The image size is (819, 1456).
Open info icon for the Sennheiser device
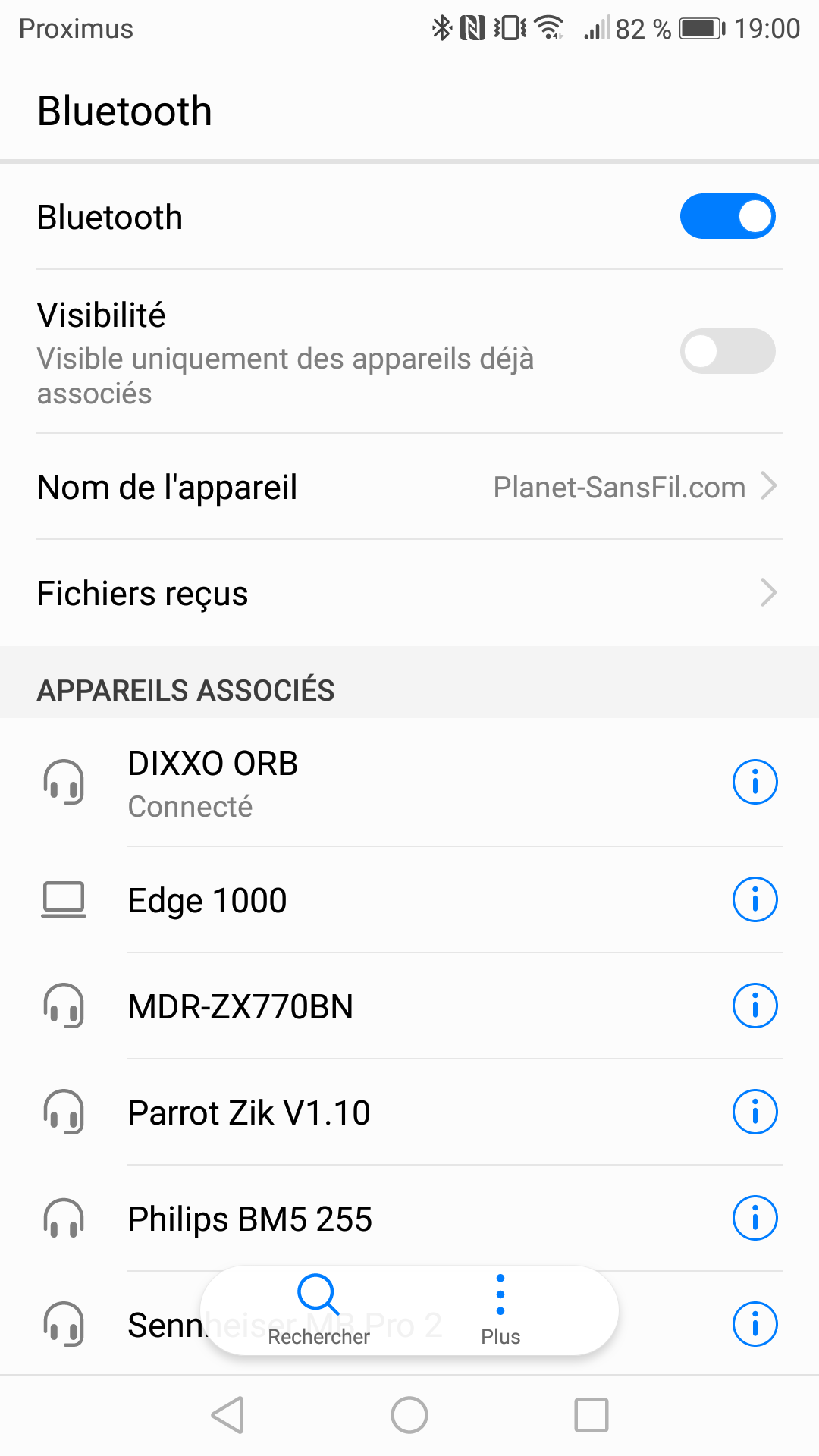click(755, 1324)
